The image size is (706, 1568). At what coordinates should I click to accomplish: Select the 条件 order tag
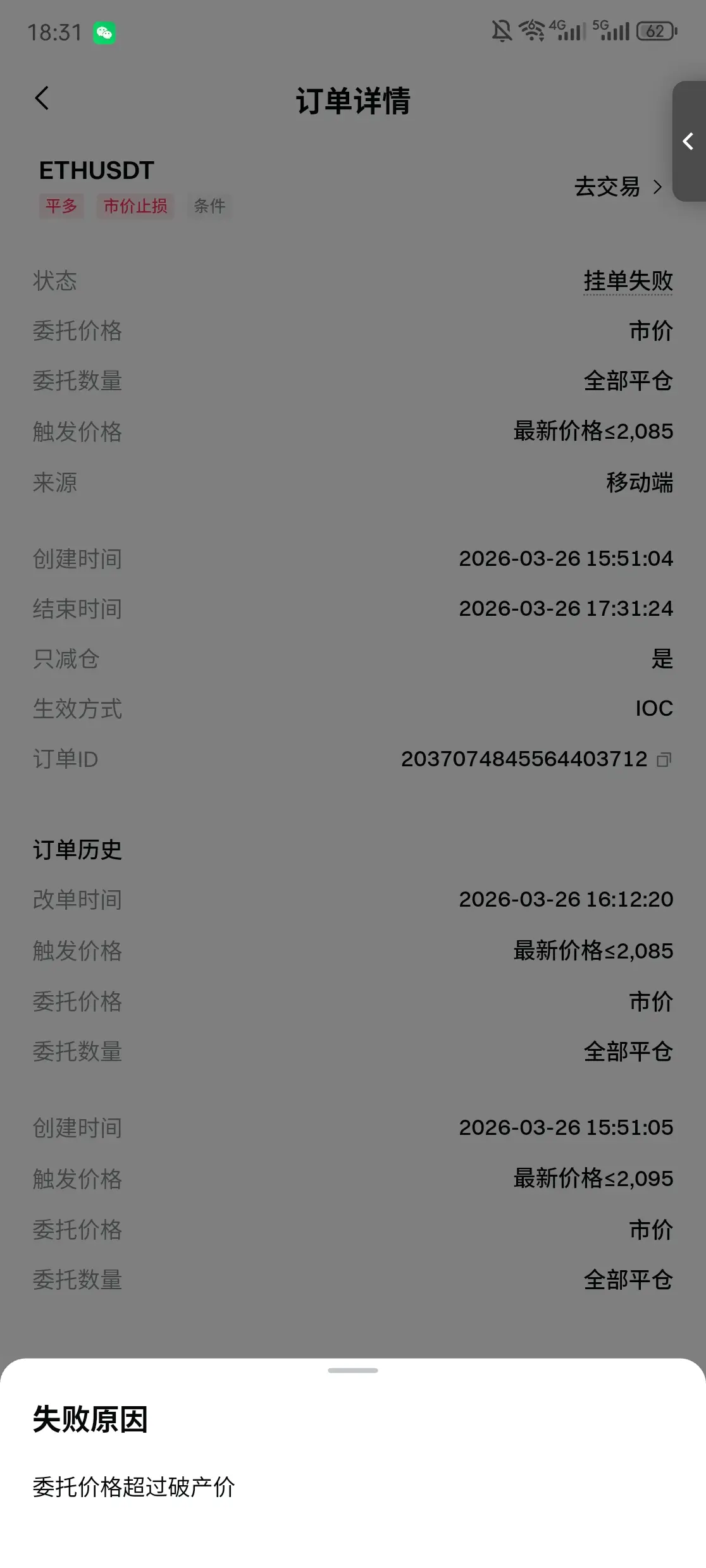pos(209,206)
